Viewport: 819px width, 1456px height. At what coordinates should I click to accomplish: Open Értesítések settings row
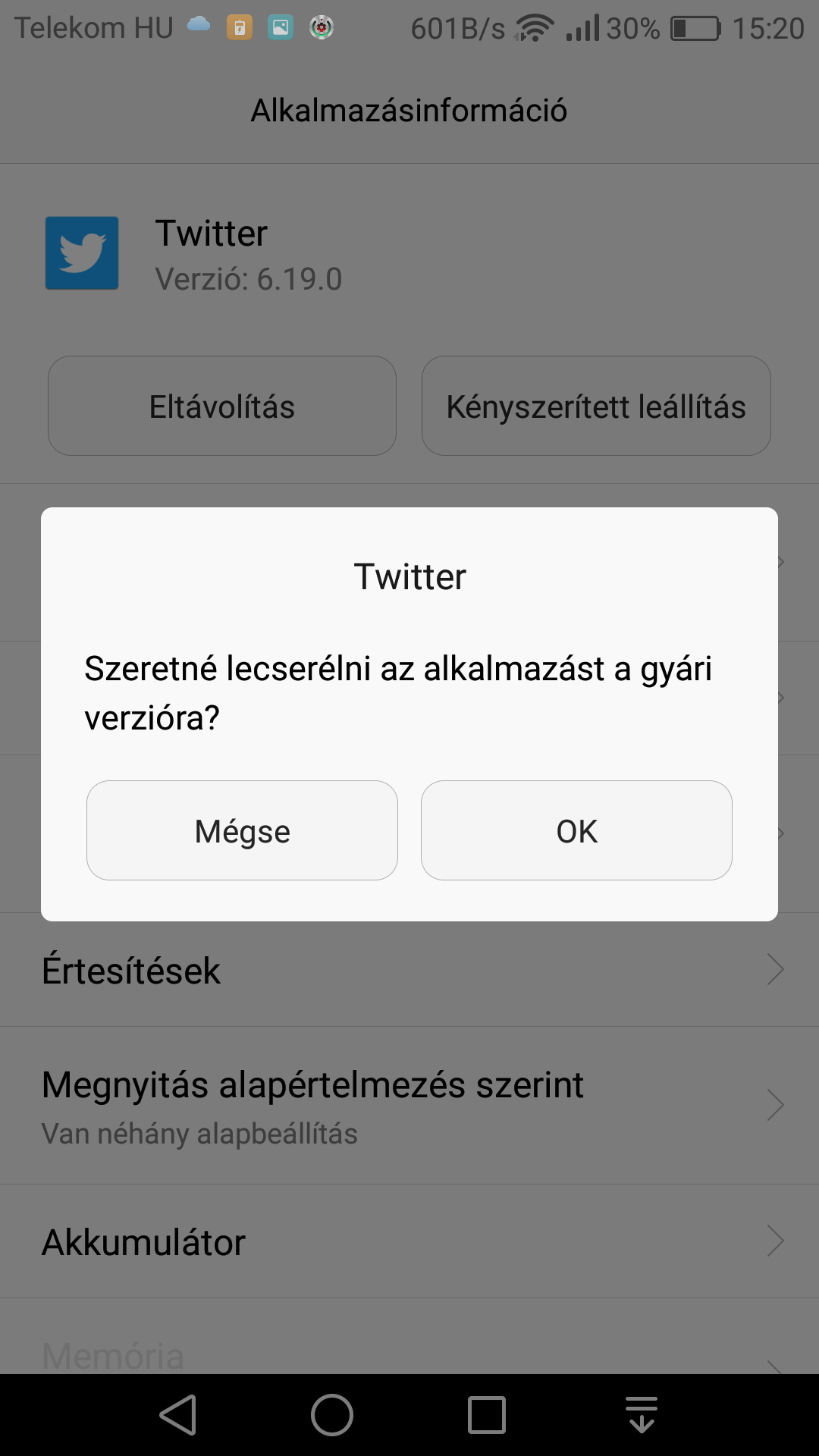409,970
